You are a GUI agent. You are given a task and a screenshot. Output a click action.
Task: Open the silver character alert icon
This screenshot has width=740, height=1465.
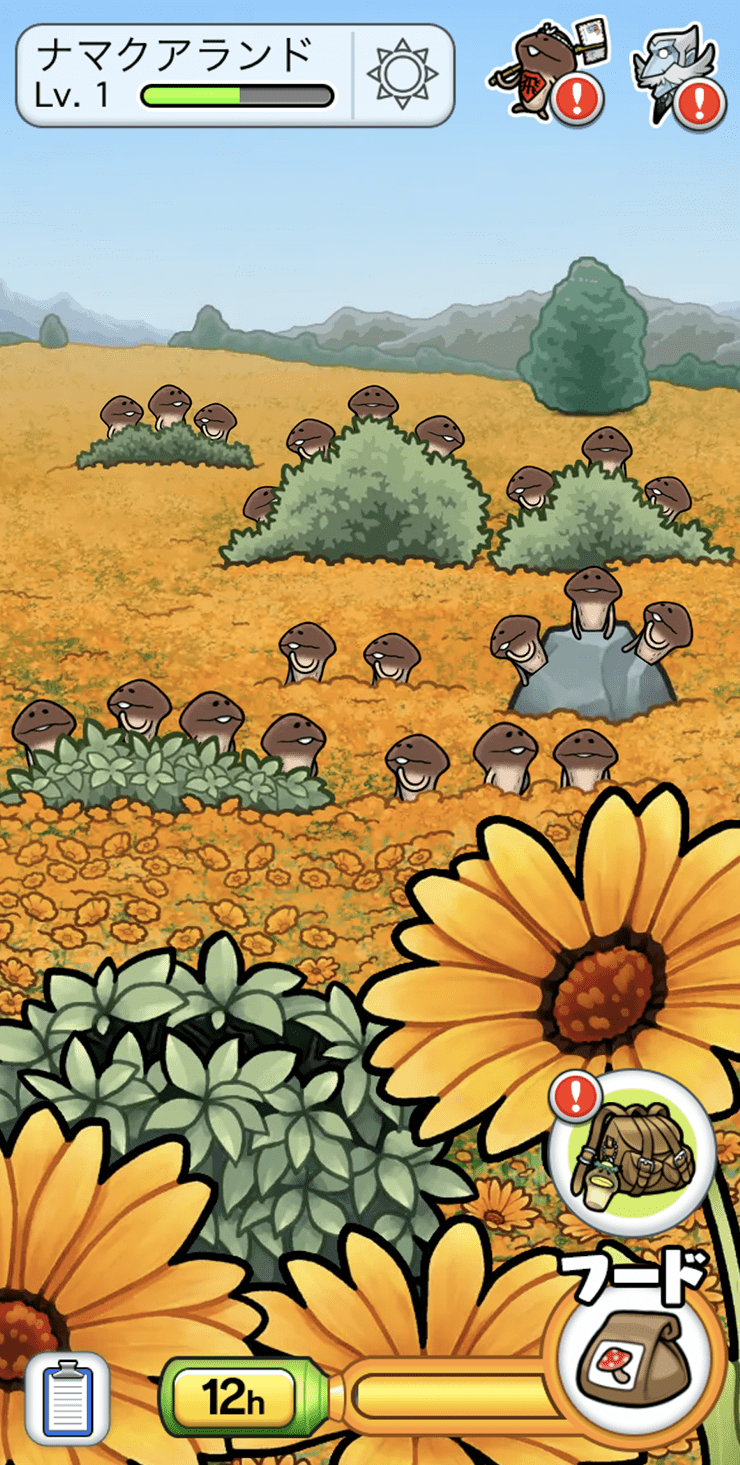(x=677, y=70)
